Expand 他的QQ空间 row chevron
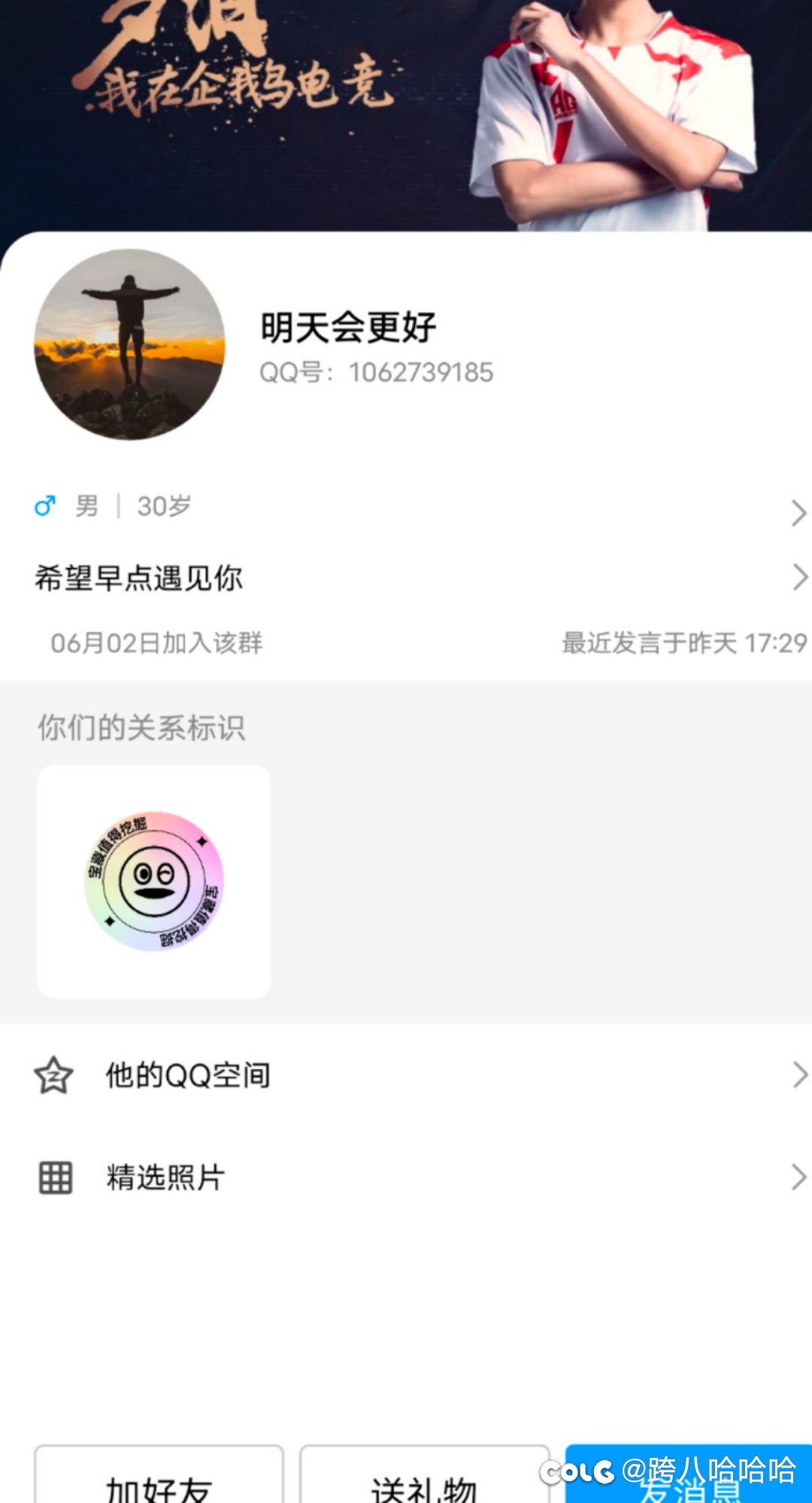Screen dimensions: 812x1503 [799, 1076]
